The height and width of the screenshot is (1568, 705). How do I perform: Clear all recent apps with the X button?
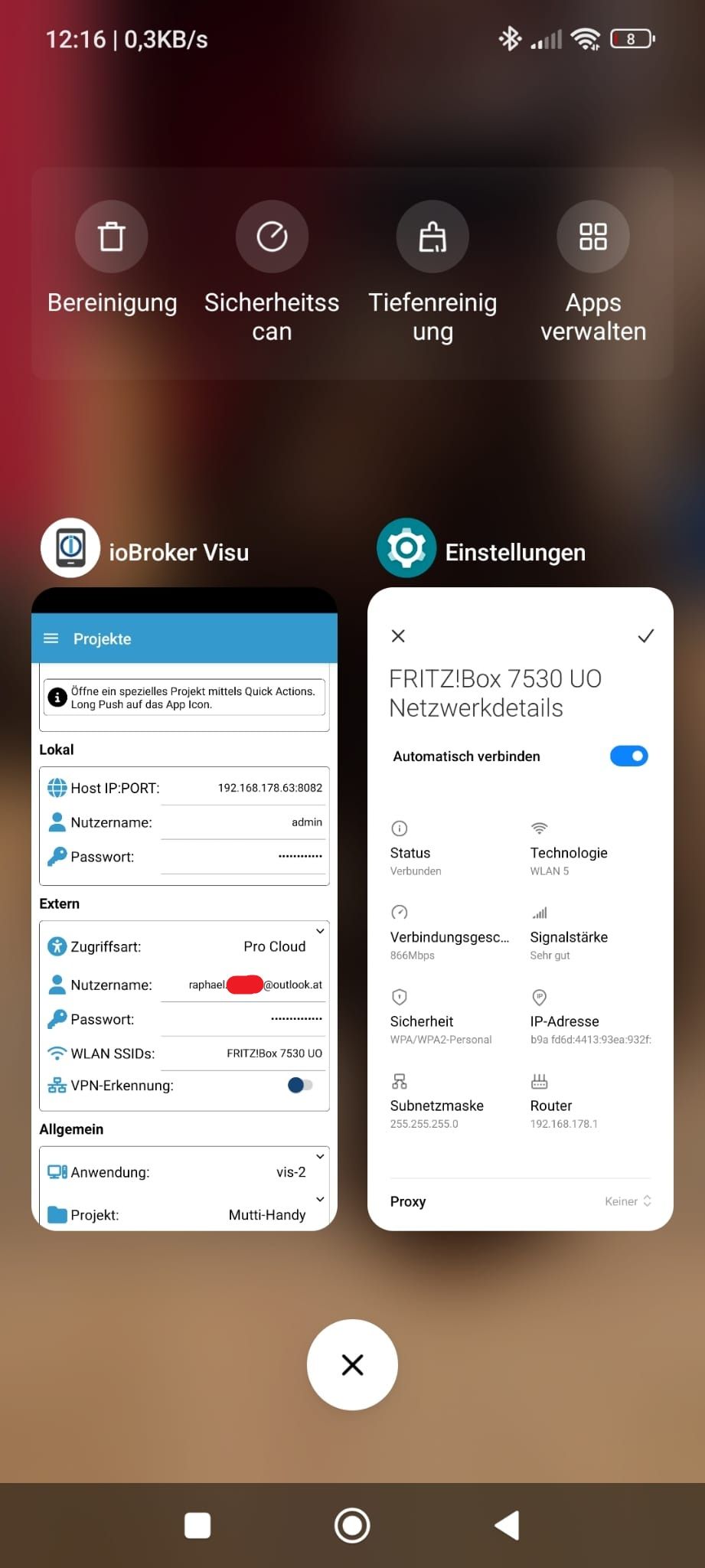[x=352, y=1364]
